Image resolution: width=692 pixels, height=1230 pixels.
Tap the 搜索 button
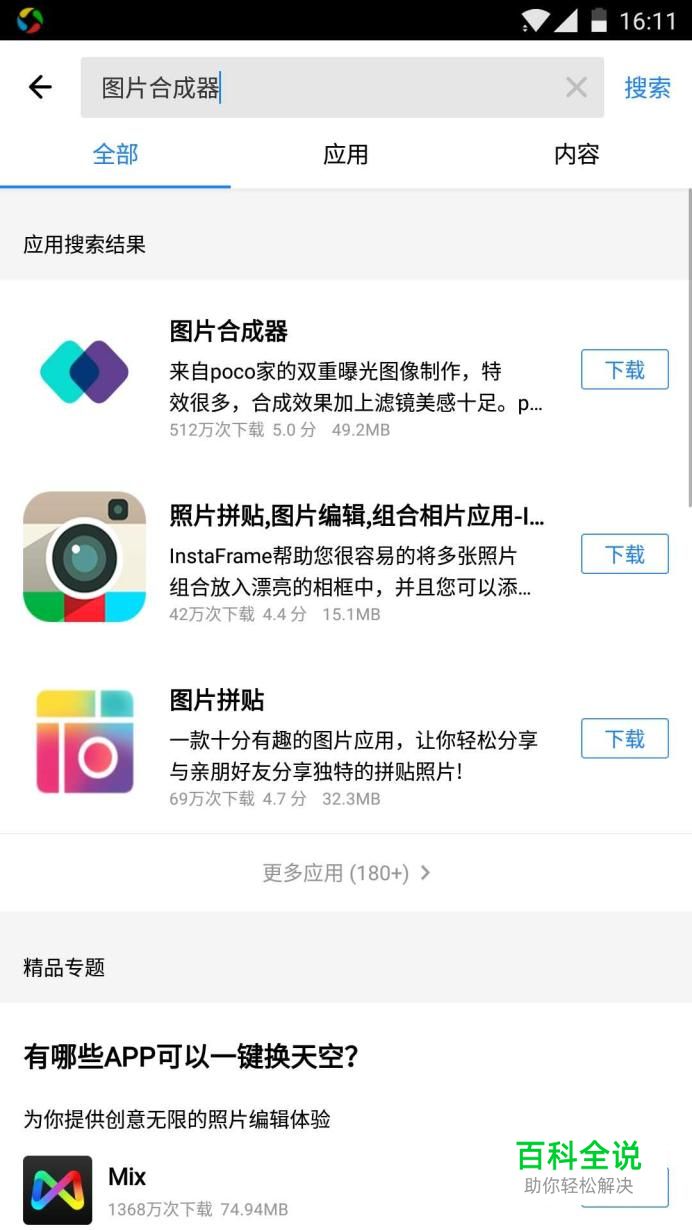tap(647, 88)
